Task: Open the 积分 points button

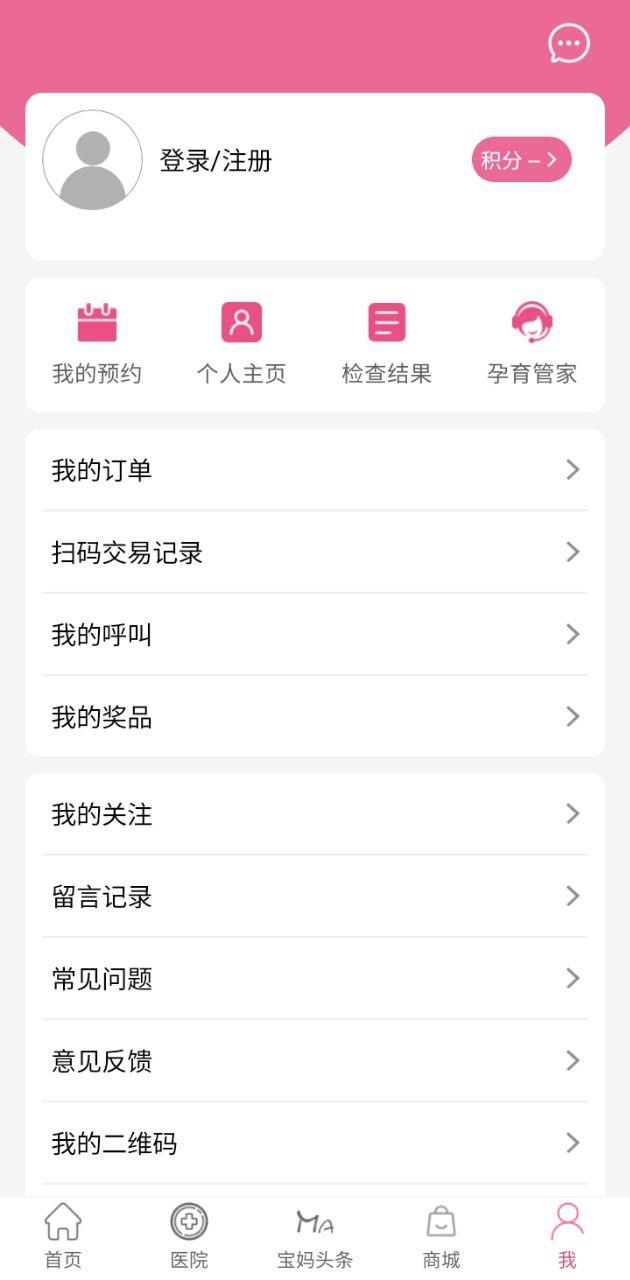Action: coord(521,160)
